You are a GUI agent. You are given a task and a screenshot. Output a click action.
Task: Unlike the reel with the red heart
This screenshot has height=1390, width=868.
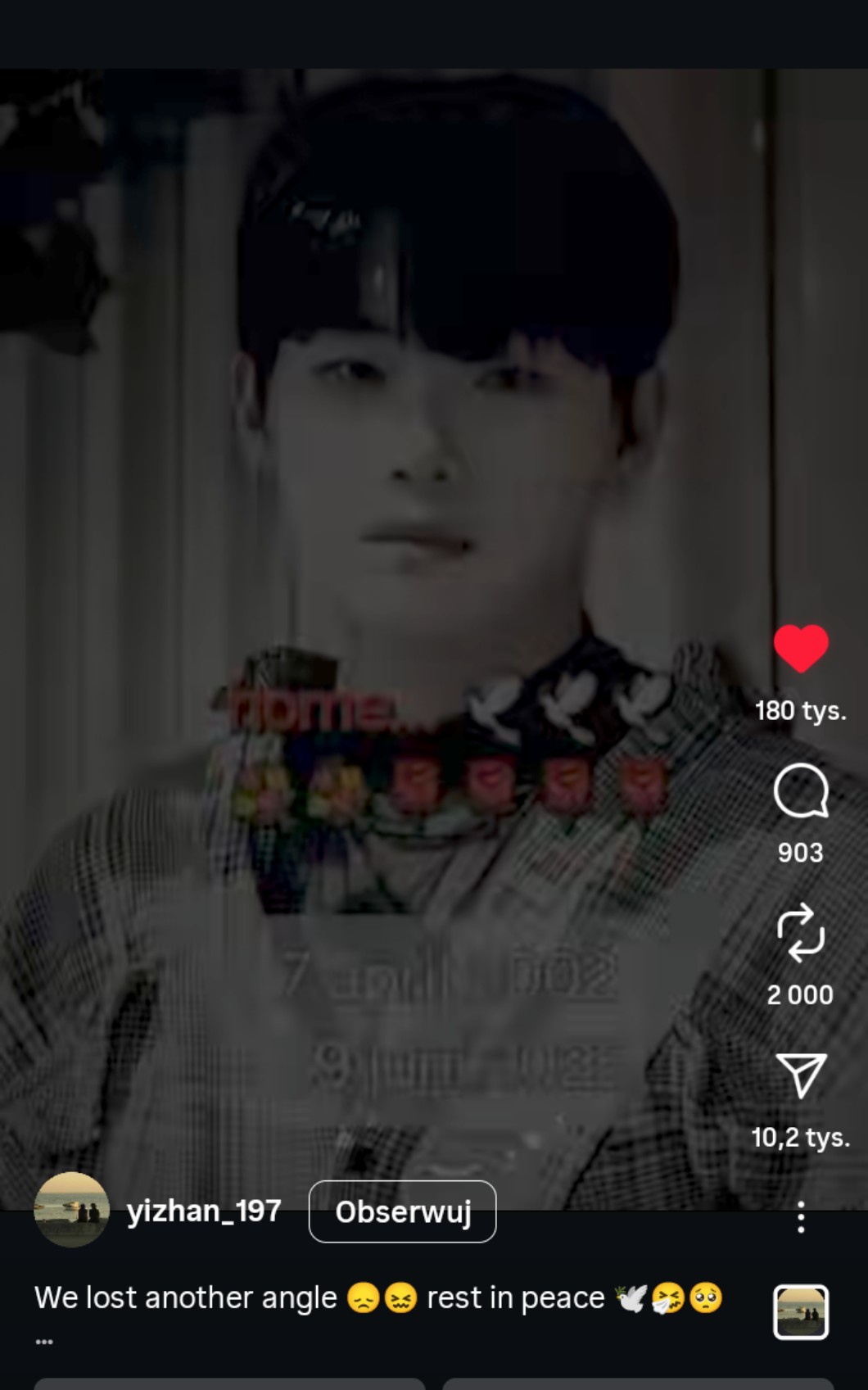(x=801, y=648)
